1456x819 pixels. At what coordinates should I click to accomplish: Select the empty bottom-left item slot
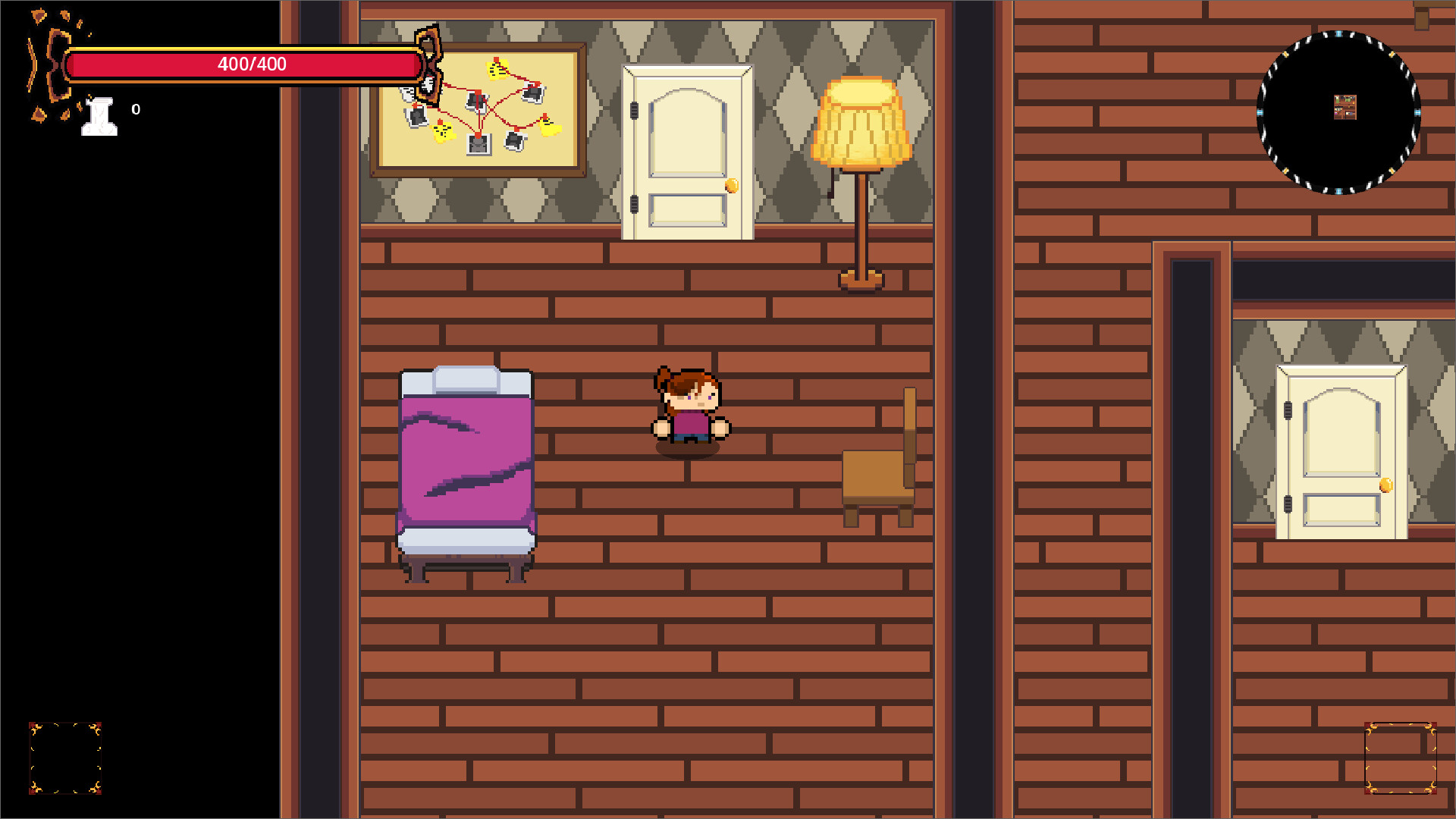(x=65, y=758)
